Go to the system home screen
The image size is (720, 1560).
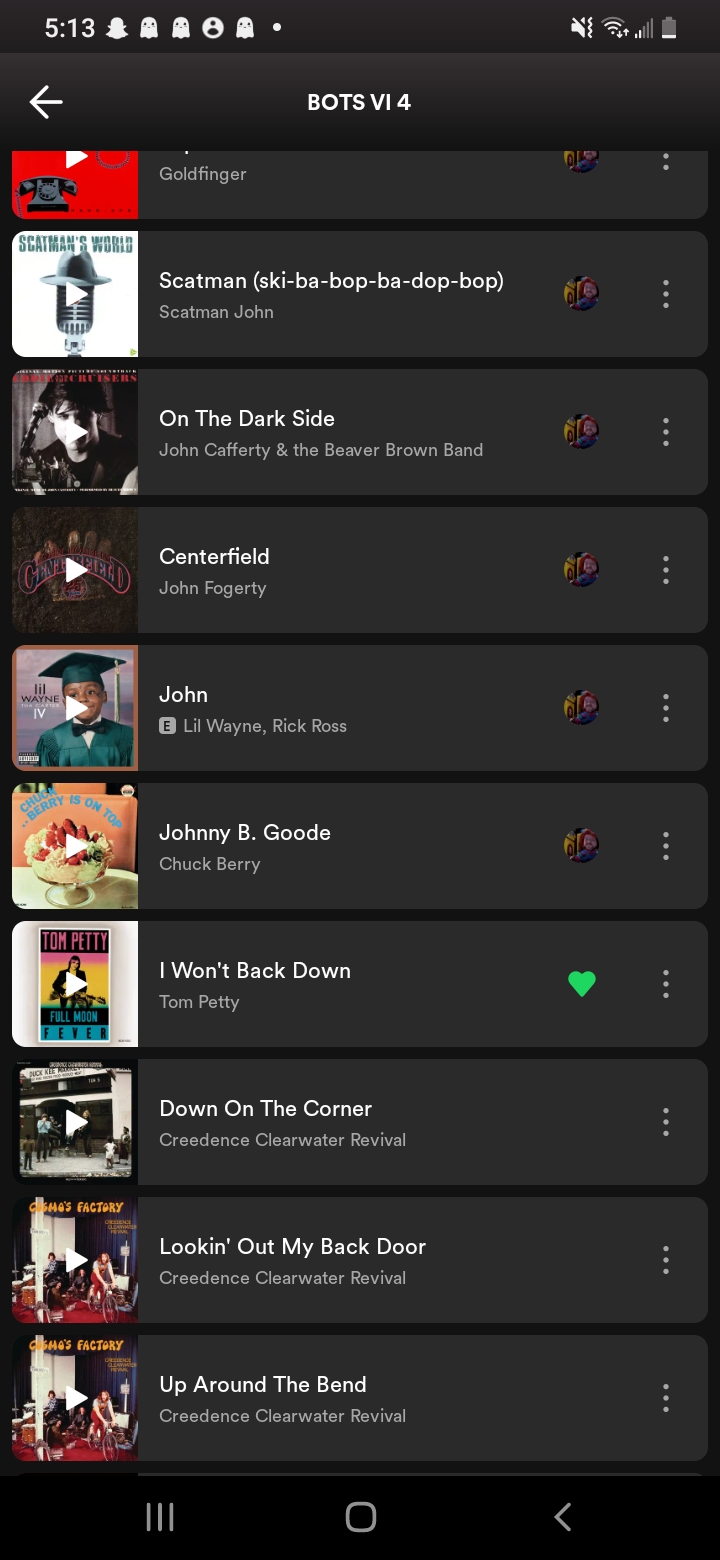click(360, 1517)
